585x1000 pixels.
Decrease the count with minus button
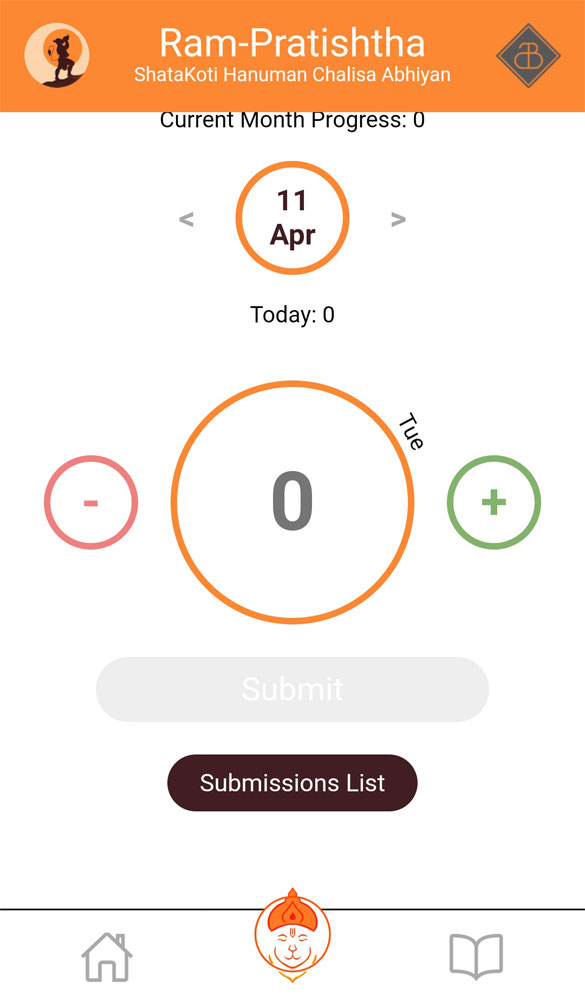[x=91, y=503]
